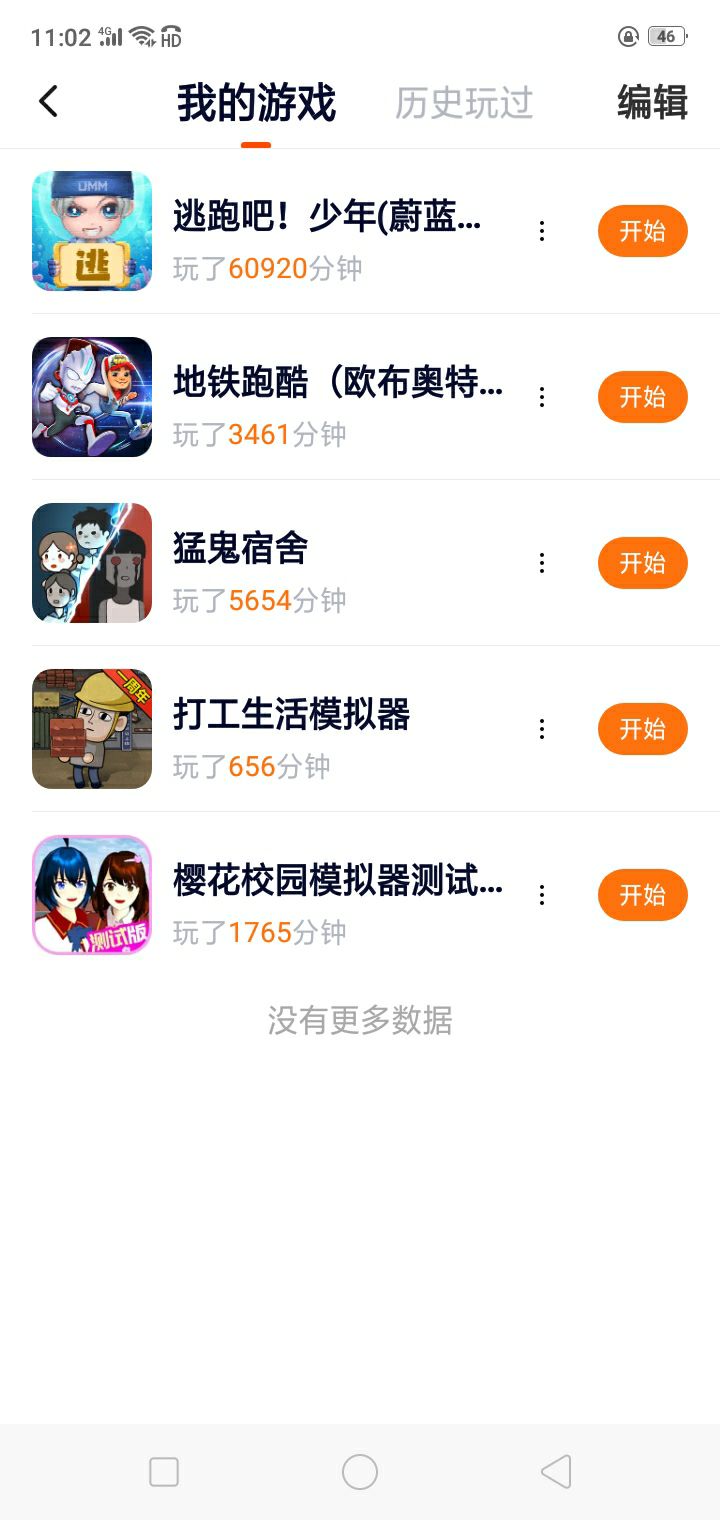Viewport: 720px width, 1520px height.
Task: Start 打工生活模拟器 with the 开始 button
Action: pyautogui.click(x=642, y=729)
